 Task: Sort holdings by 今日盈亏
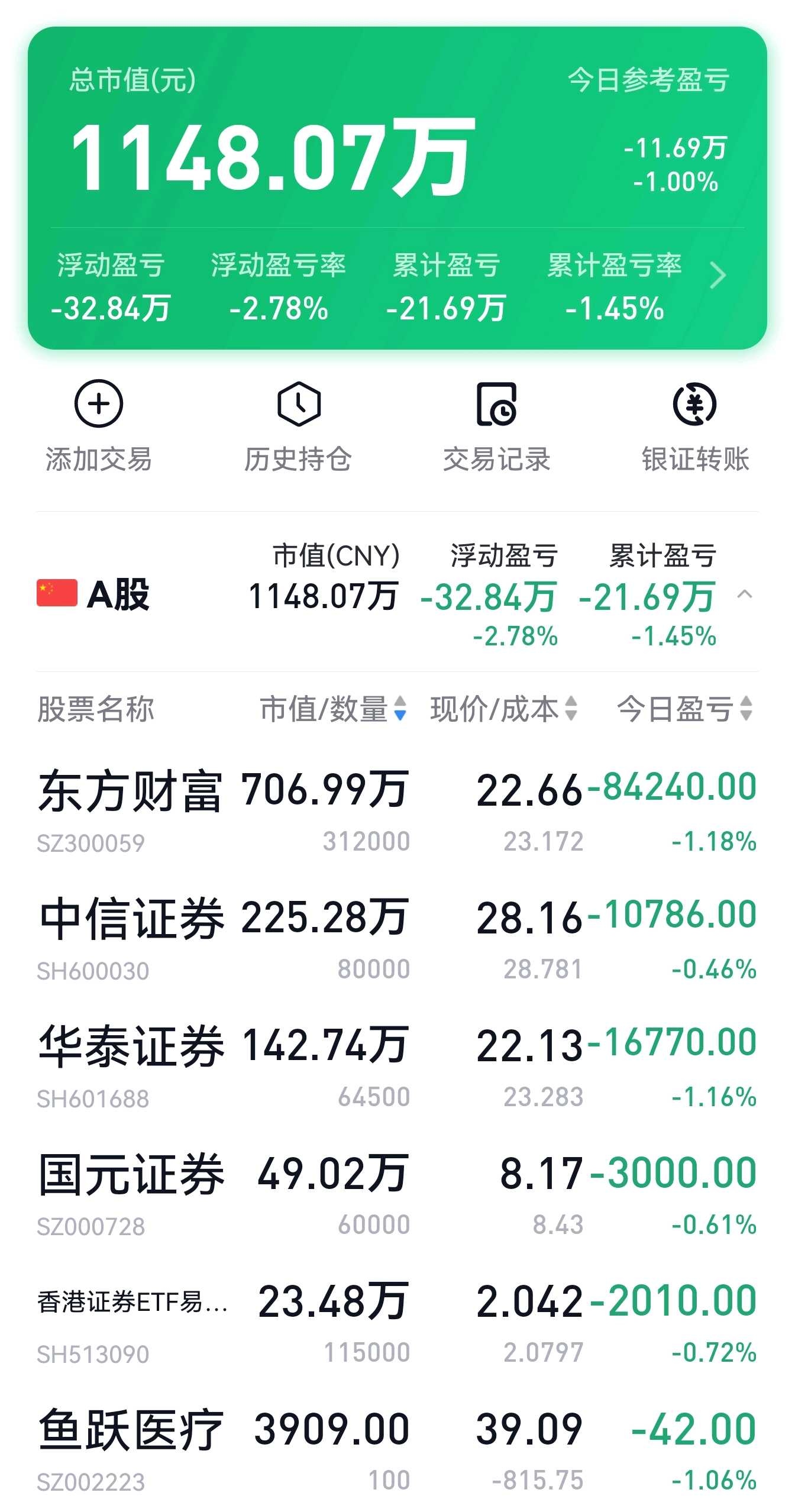(x=684, y=709)
